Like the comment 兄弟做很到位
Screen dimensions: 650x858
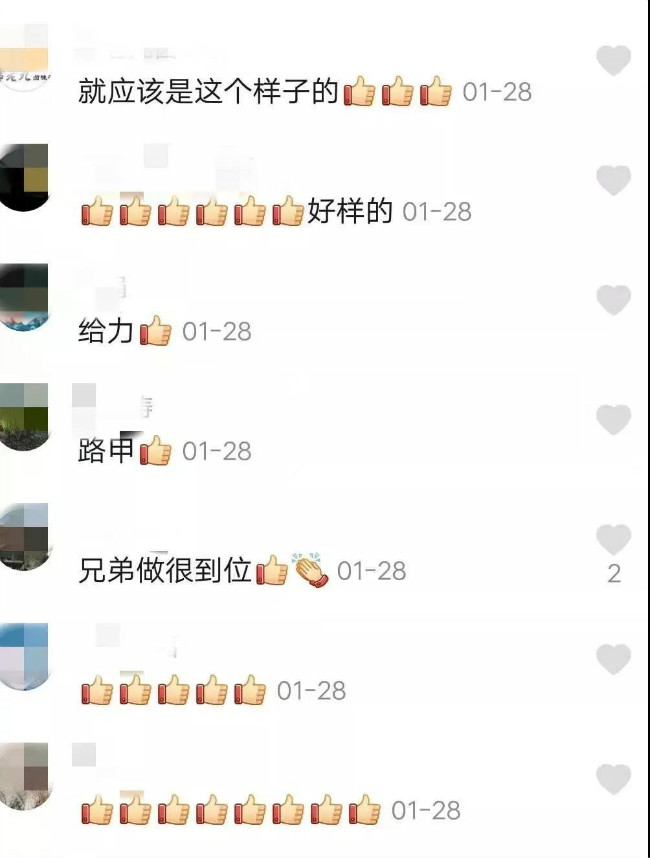tap(613, 540)
